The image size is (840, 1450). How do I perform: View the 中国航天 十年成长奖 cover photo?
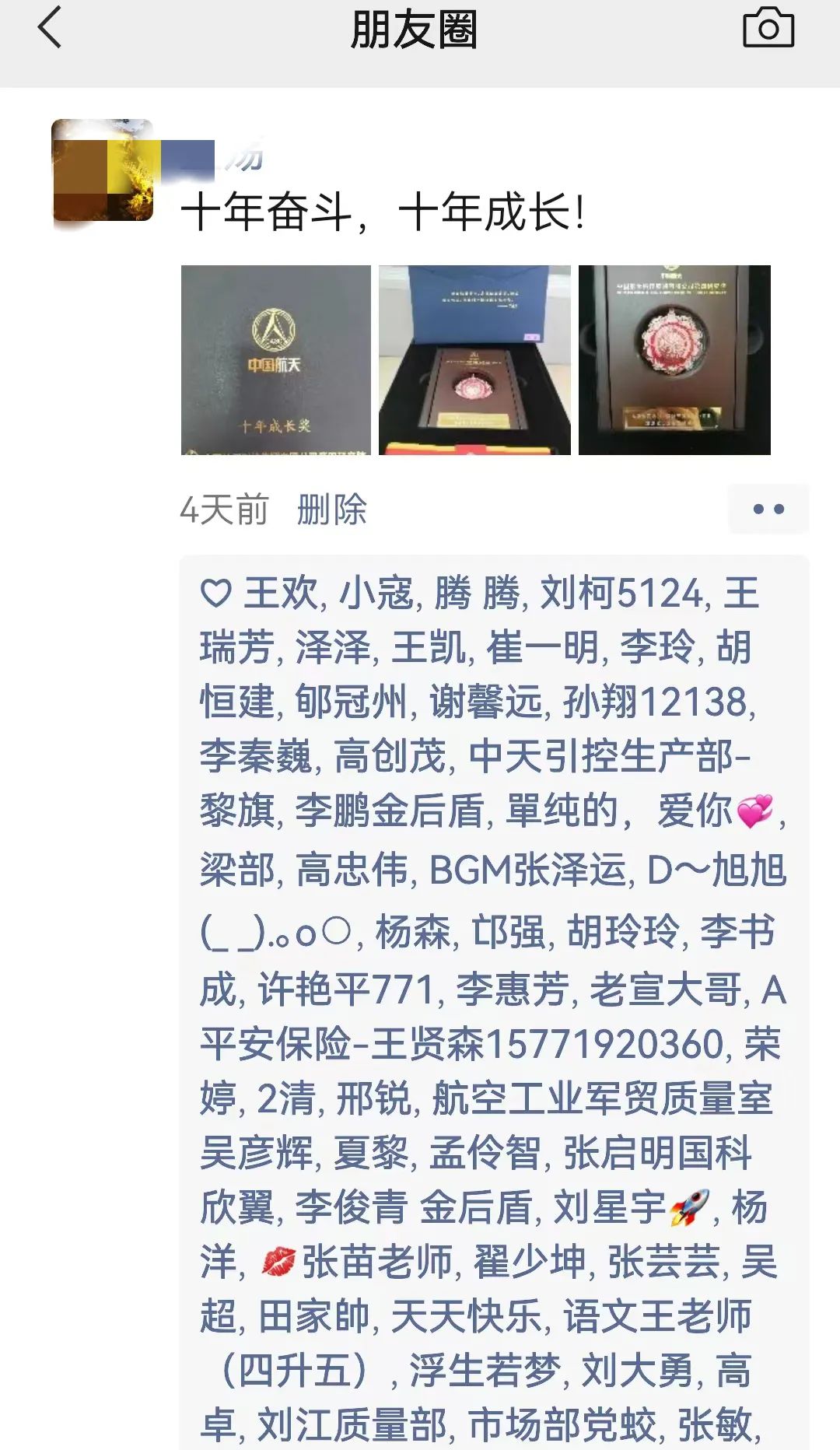(x=276, y=359)
